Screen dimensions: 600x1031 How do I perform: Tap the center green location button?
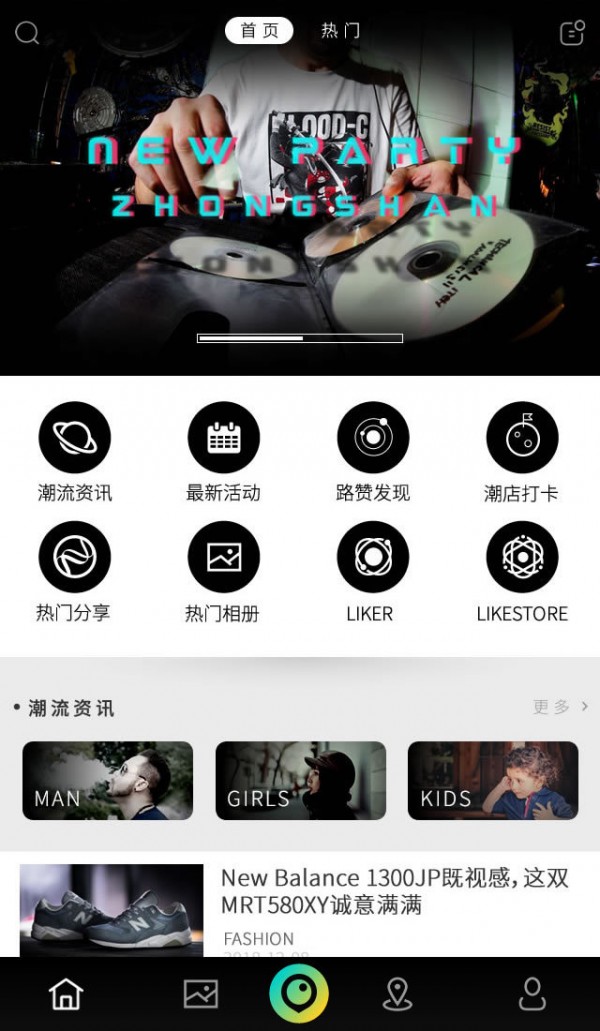click(299, 993)
